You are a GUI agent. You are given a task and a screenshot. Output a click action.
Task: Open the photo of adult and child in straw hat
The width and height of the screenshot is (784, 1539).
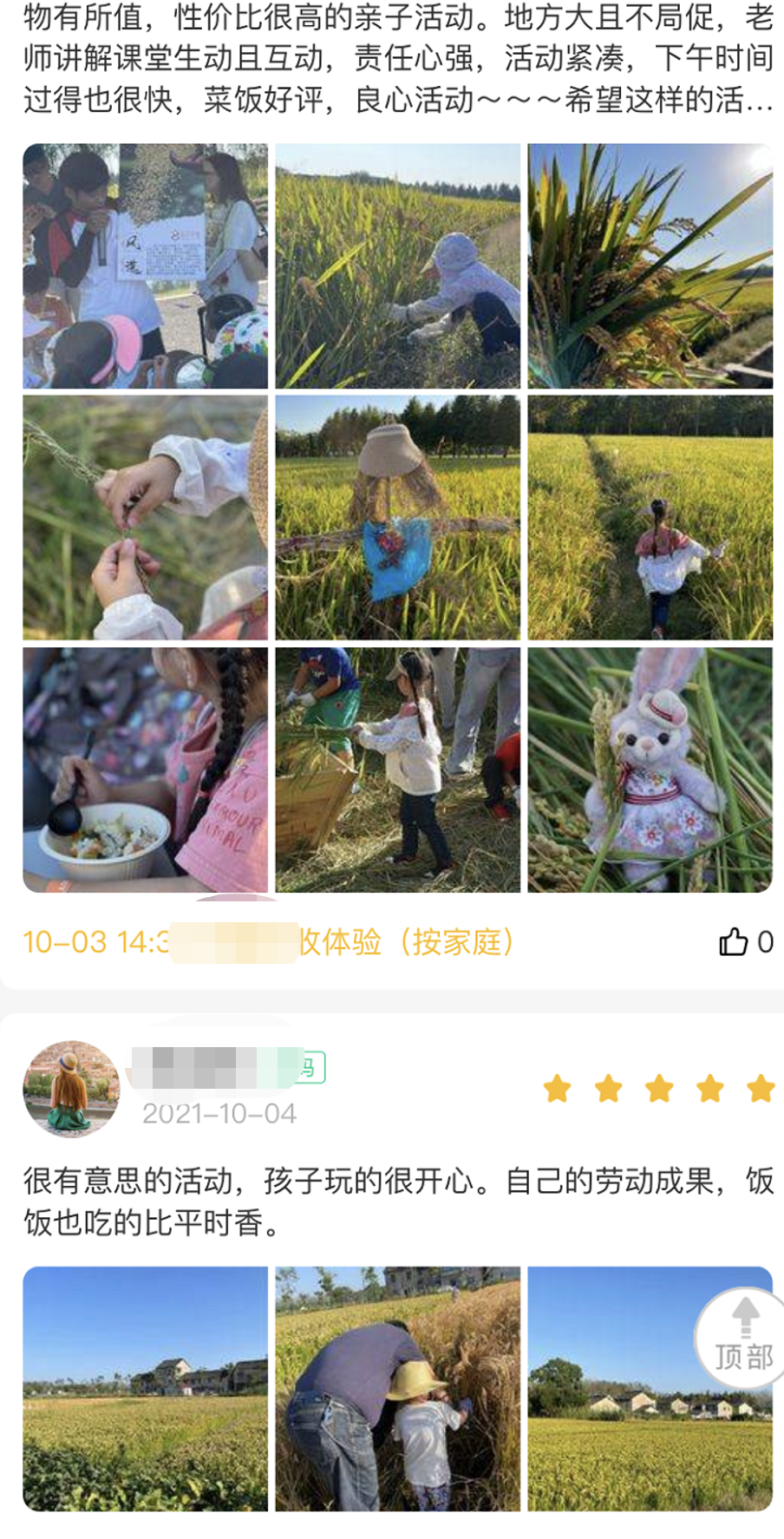(x=397, y=1388)
